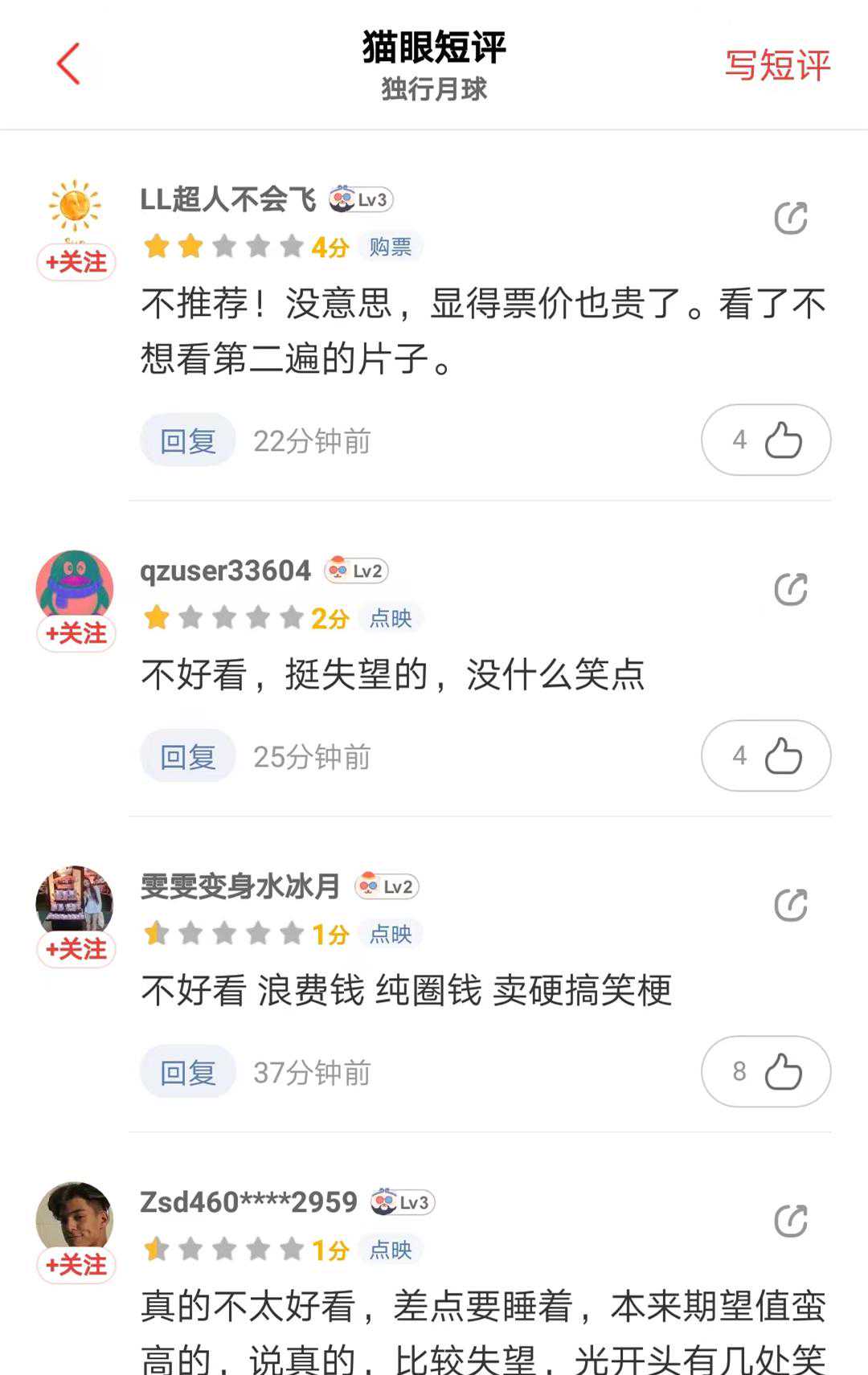This screenshot has width=868, height=1375.
Task: Like 雯雯变身水冰月's review
Action: tap(766, 1071)
